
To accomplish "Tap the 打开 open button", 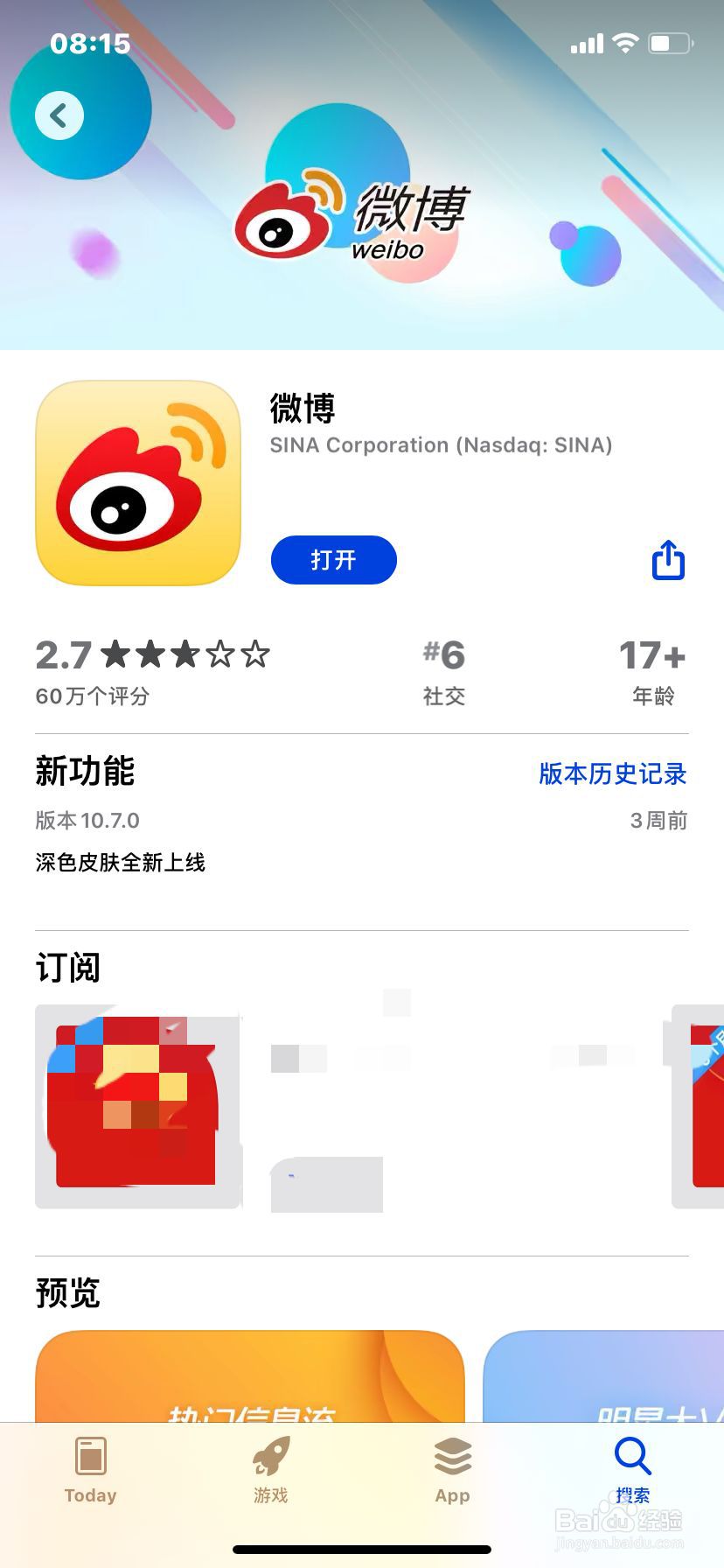I will point(333,560).
